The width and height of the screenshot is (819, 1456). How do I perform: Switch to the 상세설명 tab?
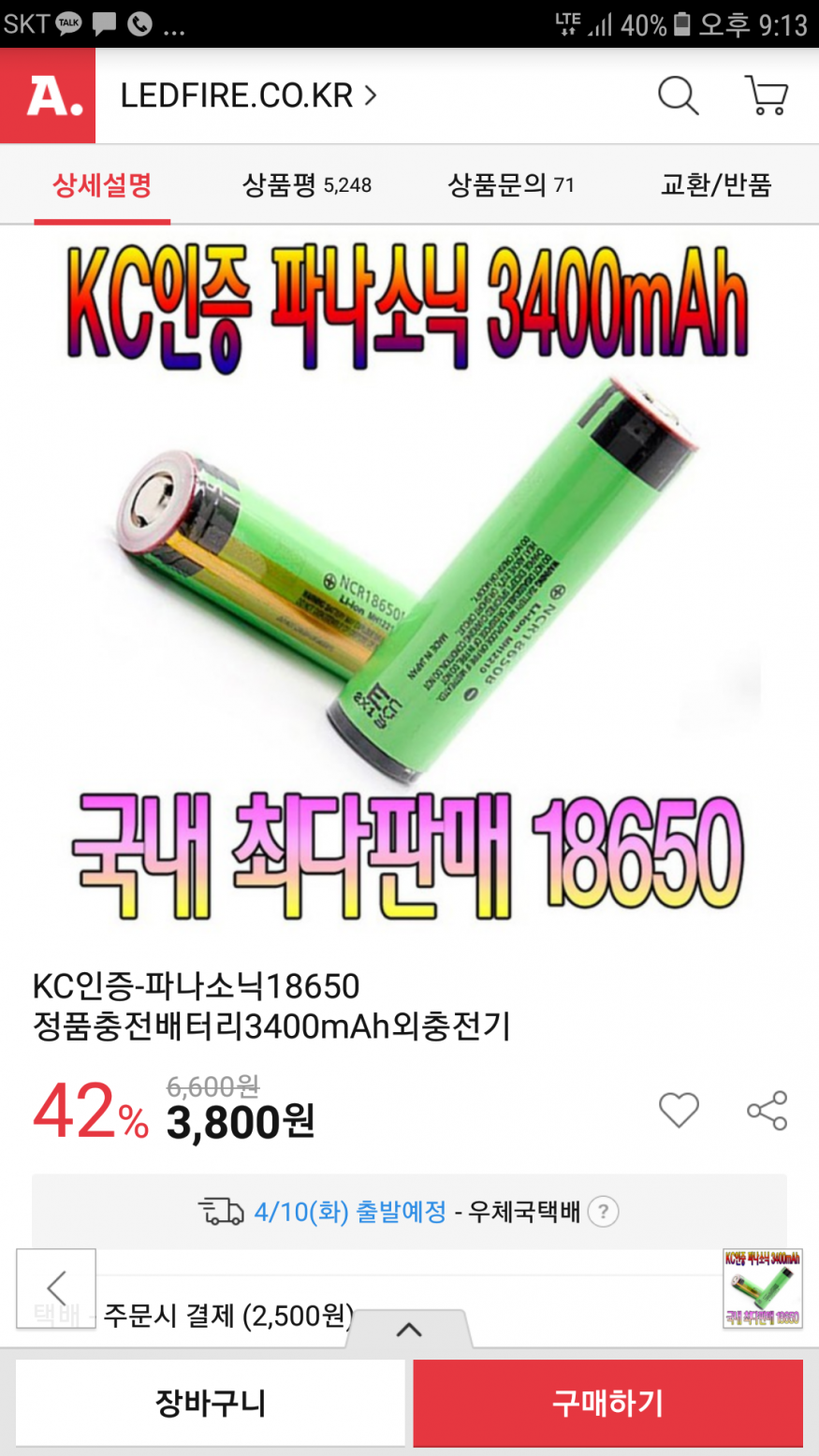tap(102, 185)
